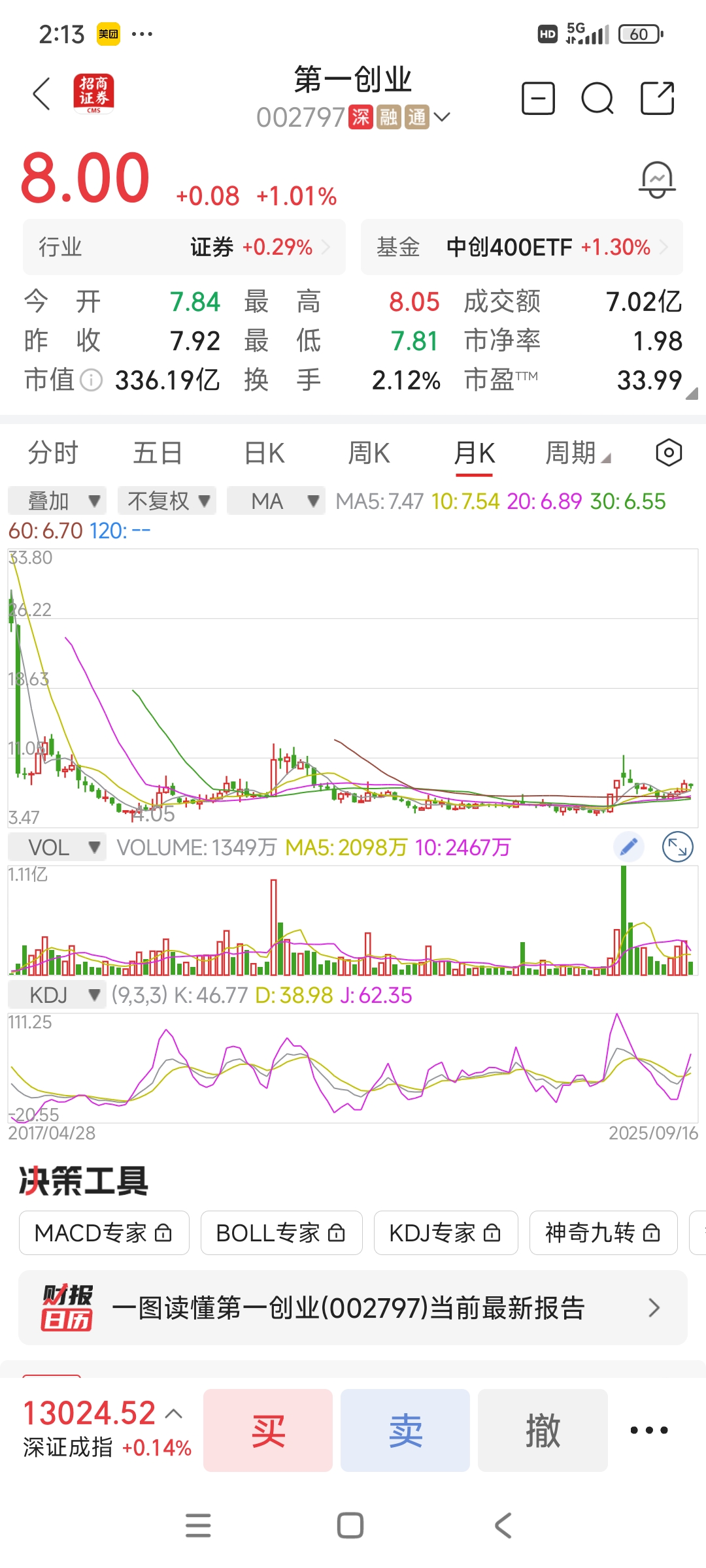This screenshot has height=1568, width=706.
Task: Go back using the top-left arrow
Action: point(42,94)
